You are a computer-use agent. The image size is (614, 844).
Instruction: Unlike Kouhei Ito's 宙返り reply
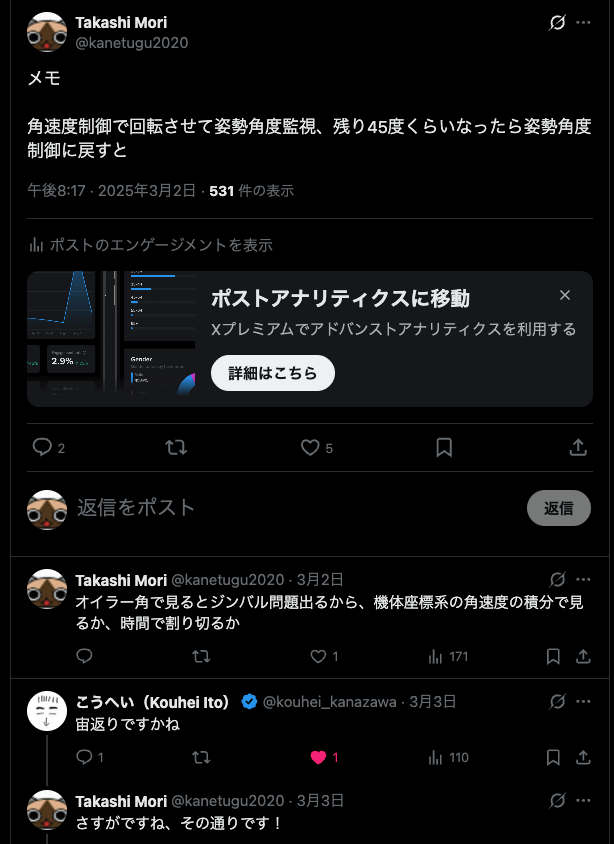coord(319,757)
